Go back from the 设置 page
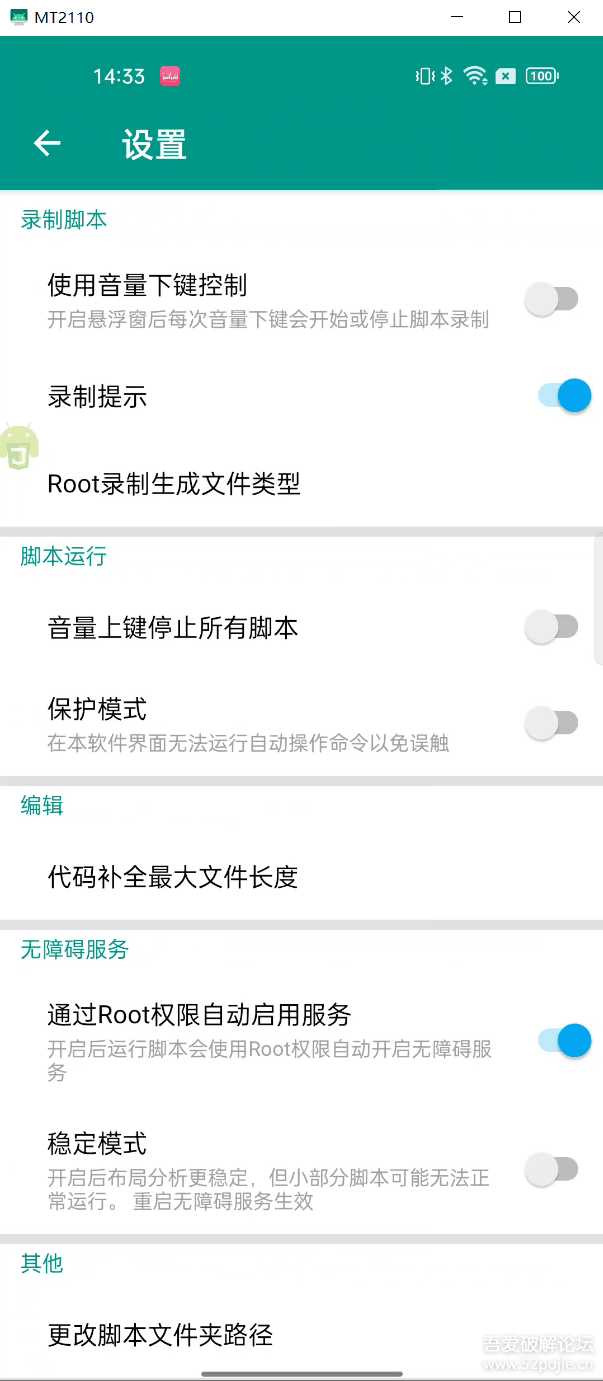603x1381 pixels. coord(47,144)
